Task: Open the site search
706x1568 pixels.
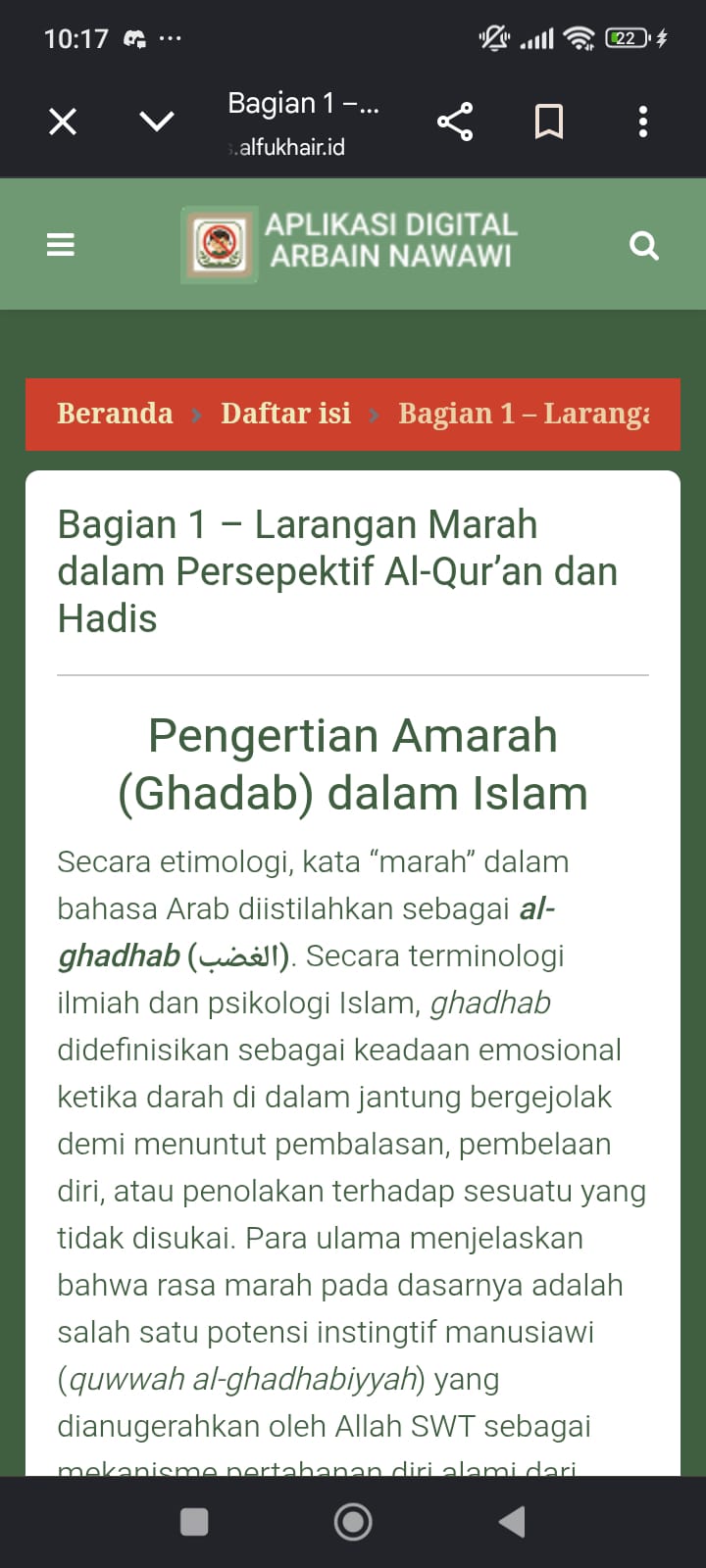Action: click(644, 245)
